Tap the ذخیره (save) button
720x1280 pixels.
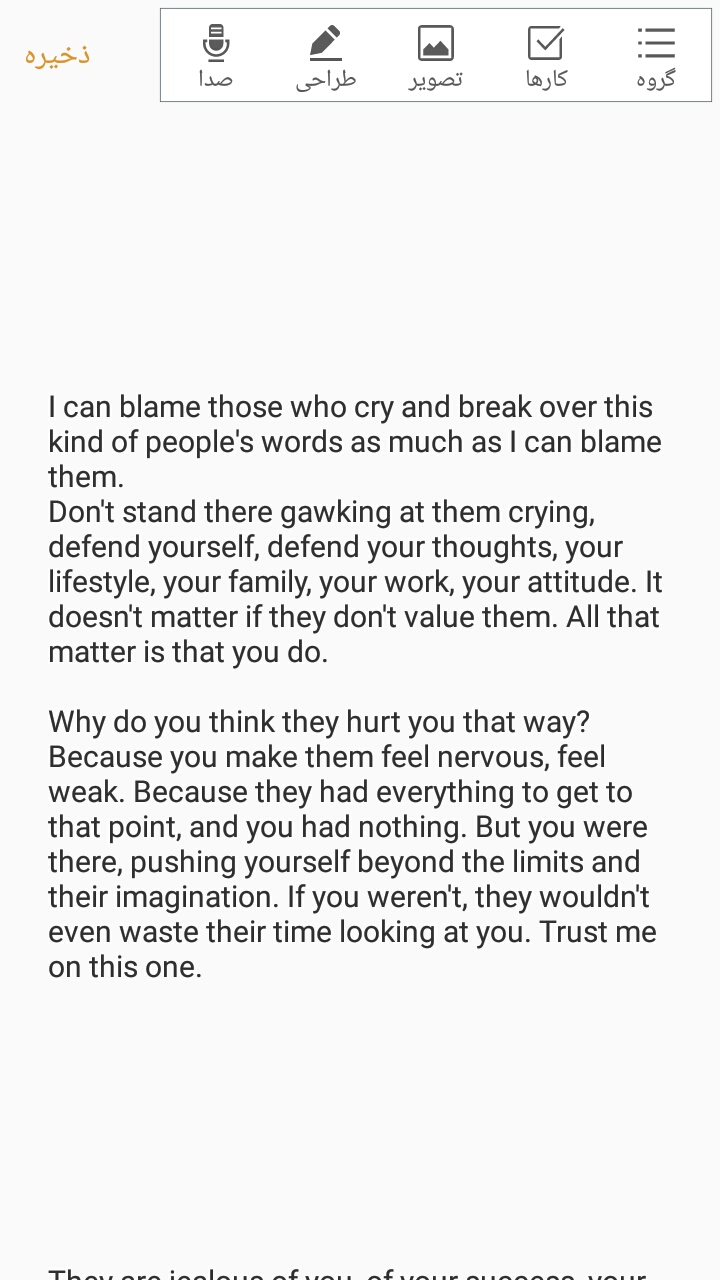tap(57, 54)
